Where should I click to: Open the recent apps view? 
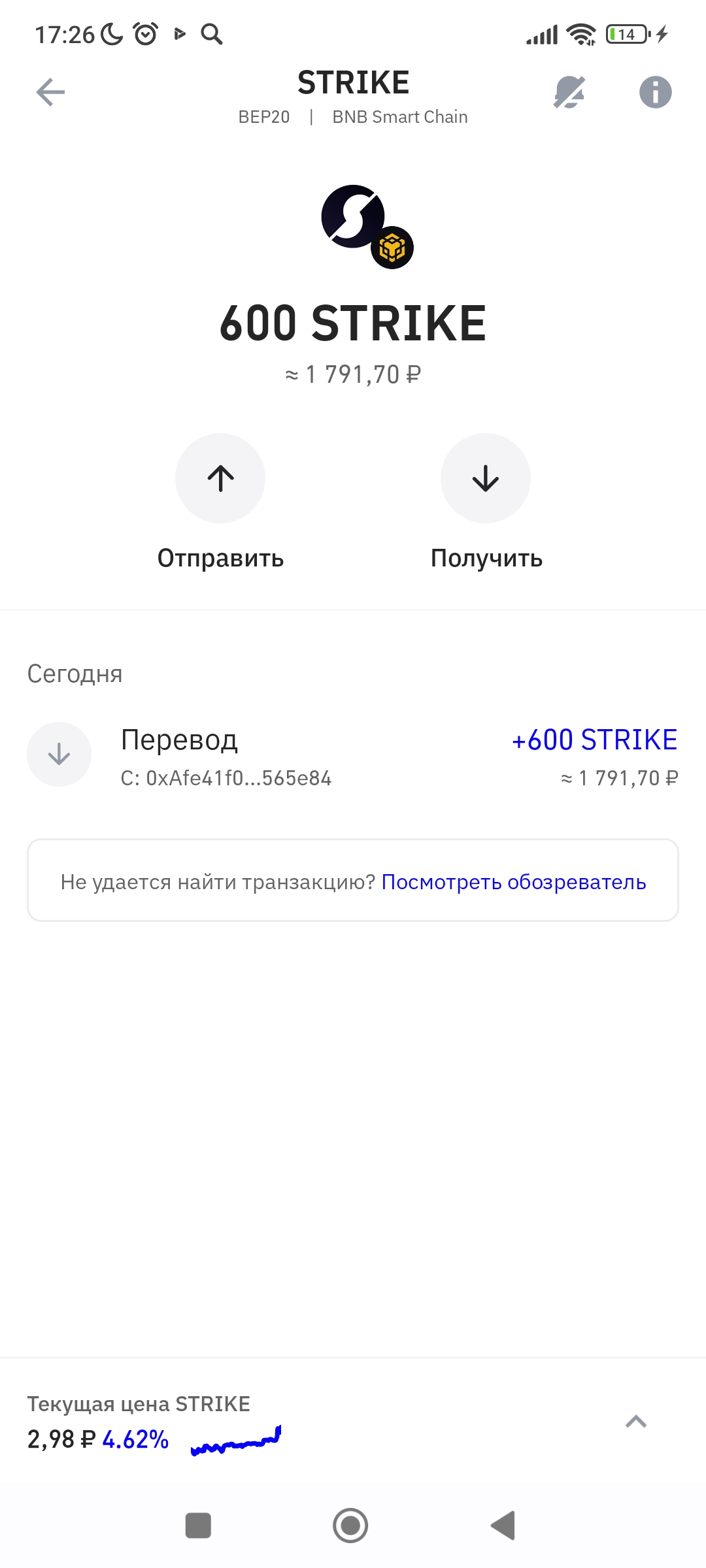(x=198, y=1526)
